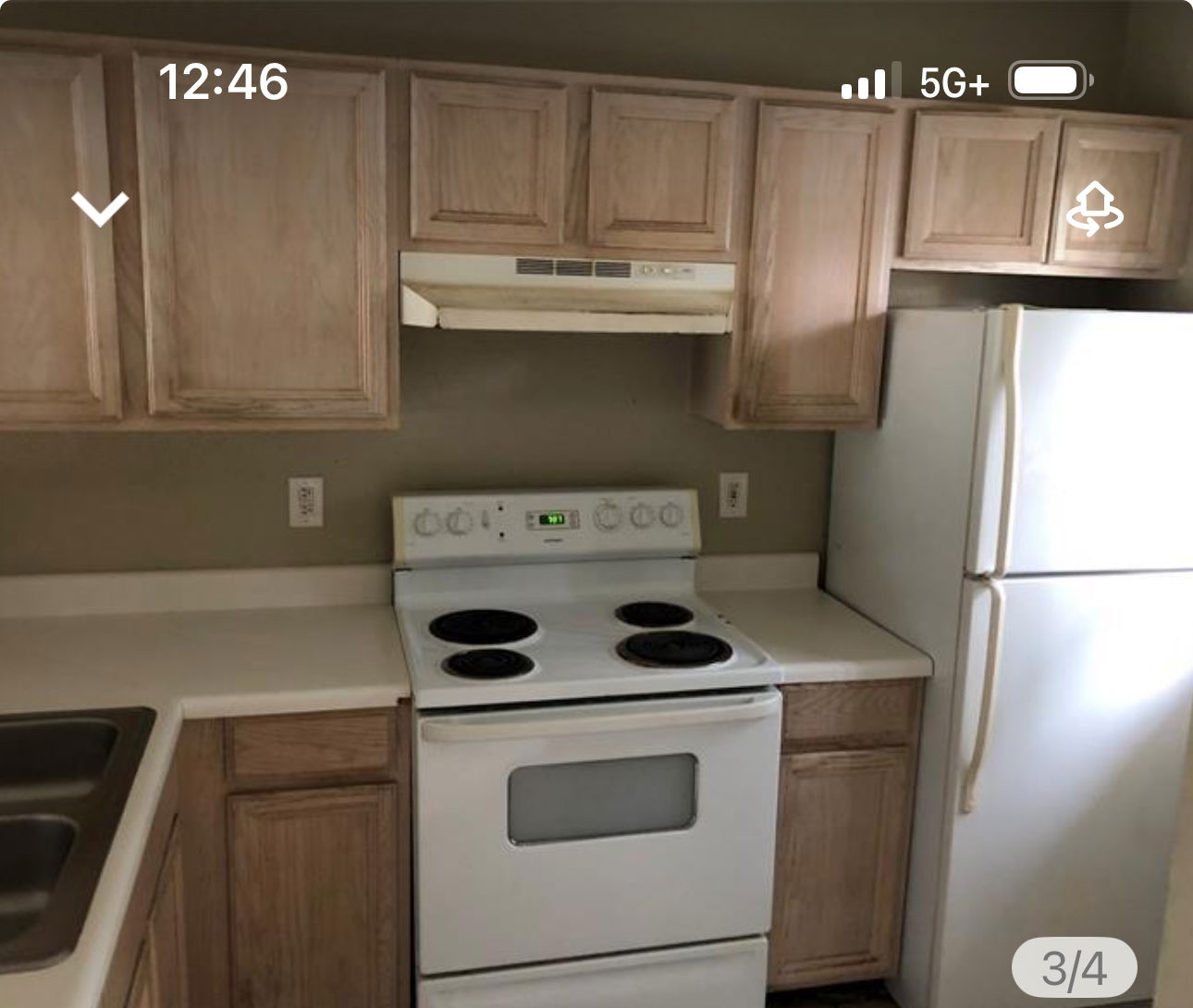Open the 3D tour view icon

(1094, 210)
